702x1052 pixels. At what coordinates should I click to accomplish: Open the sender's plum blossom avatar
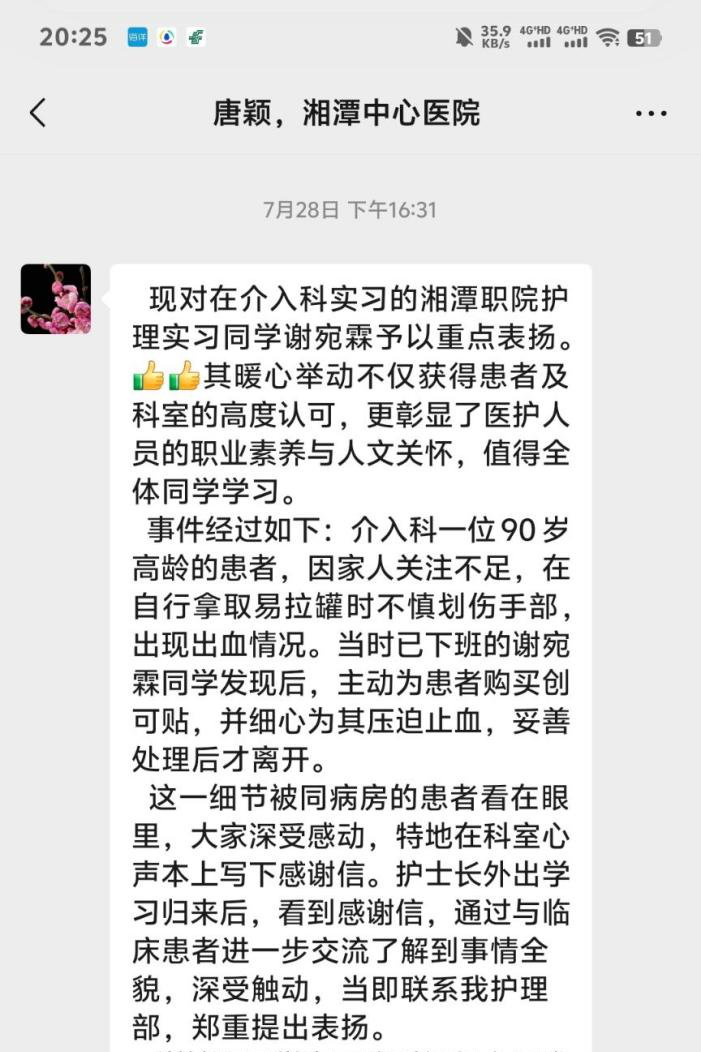coord(56,299)
